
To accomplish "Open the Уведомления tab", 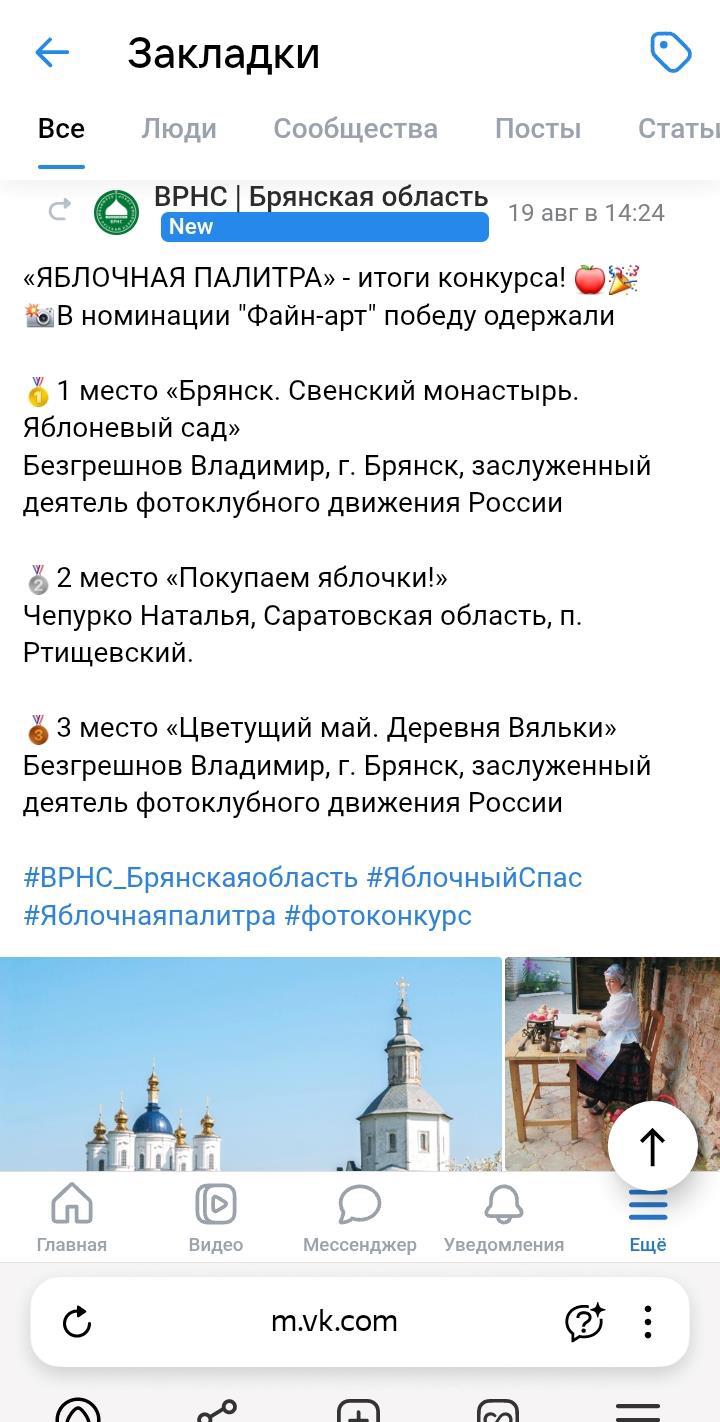I will (x=503, y=1217).
